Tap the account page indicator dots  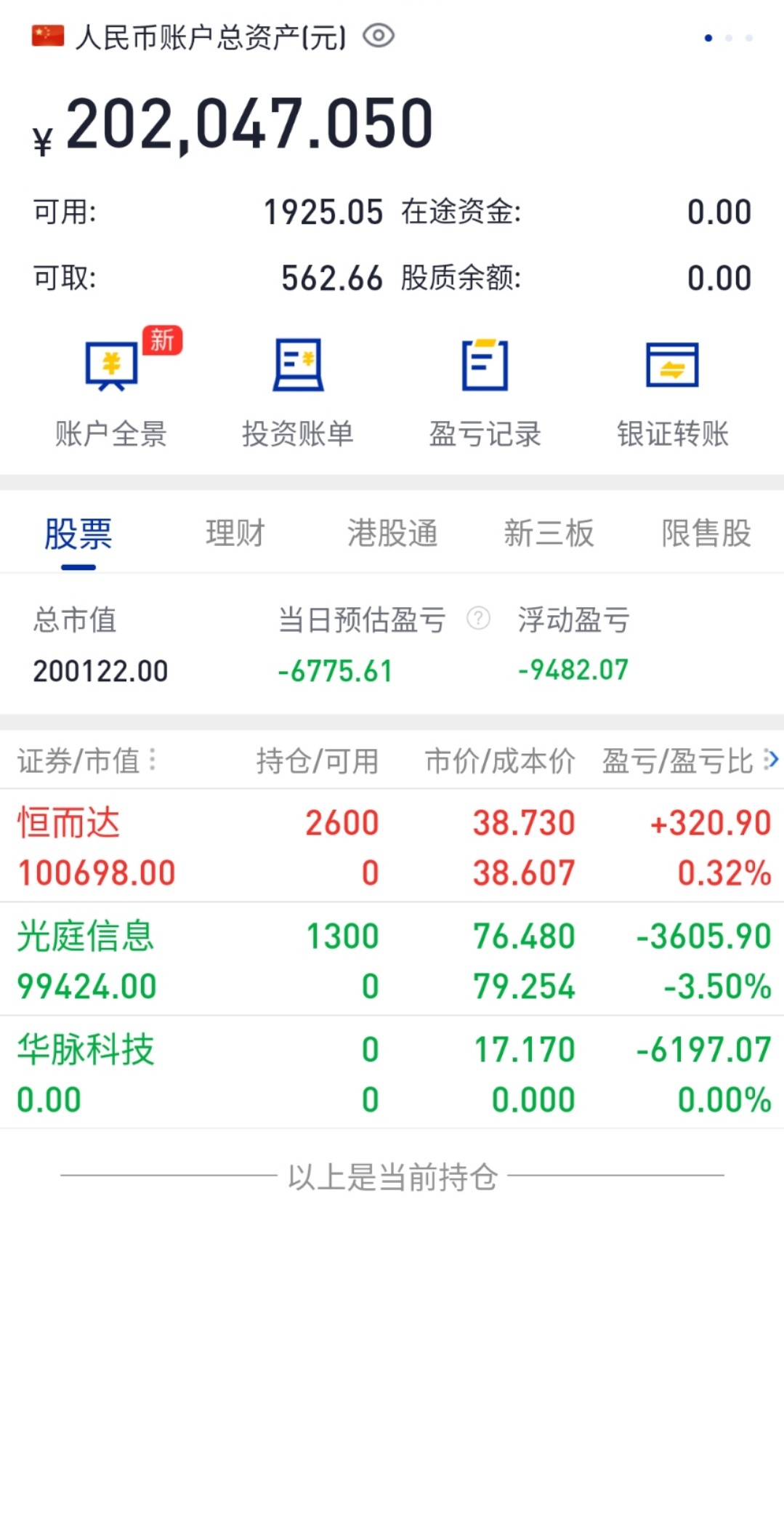(x=729, y=38)
